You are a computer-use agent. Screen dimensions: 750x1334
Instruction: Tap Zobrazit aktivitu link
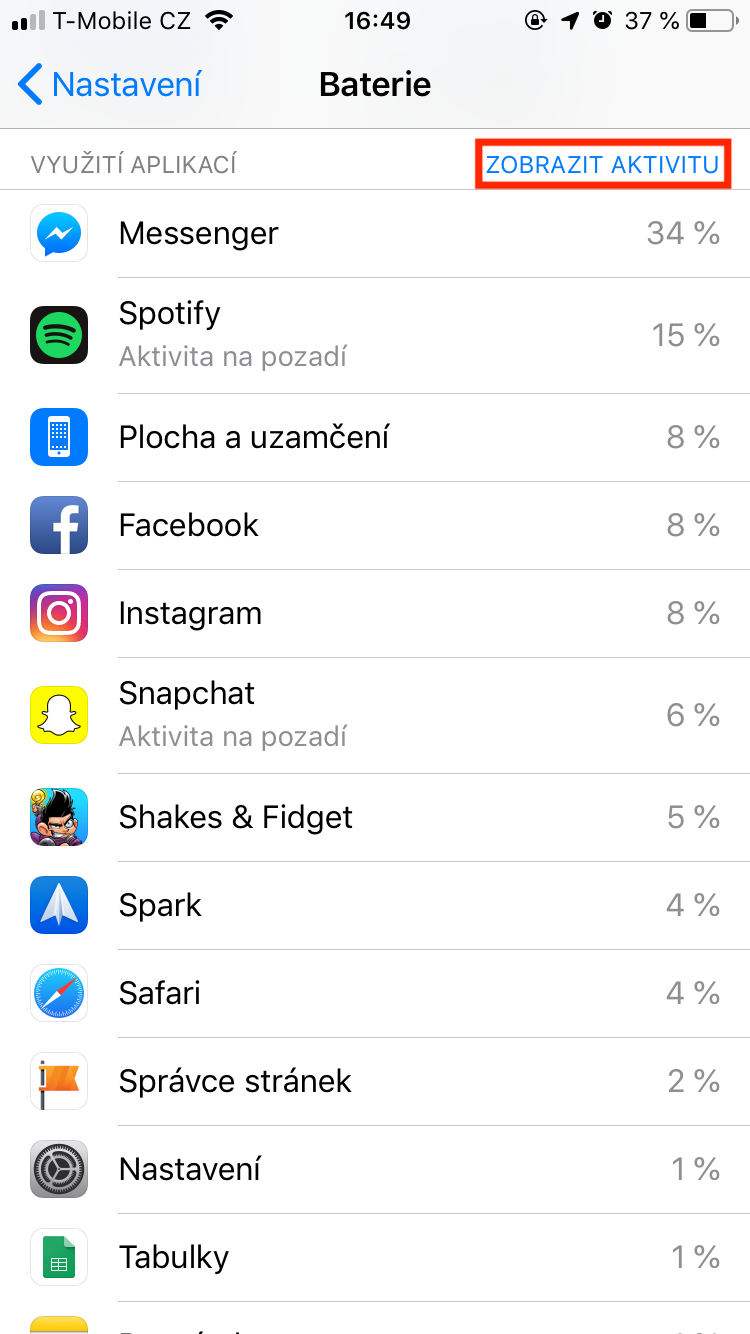[602, 165]
